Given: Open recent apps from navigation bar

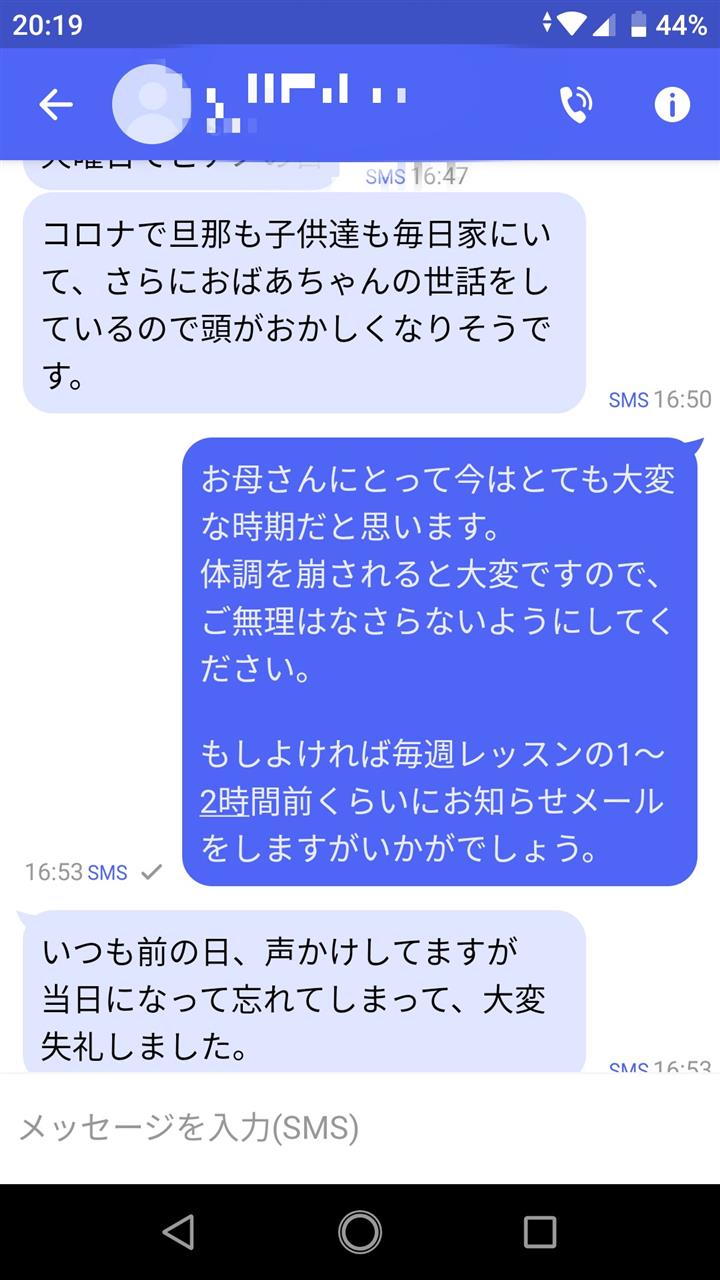Looking at the screenshot, I should click(x=540, y=1232).
